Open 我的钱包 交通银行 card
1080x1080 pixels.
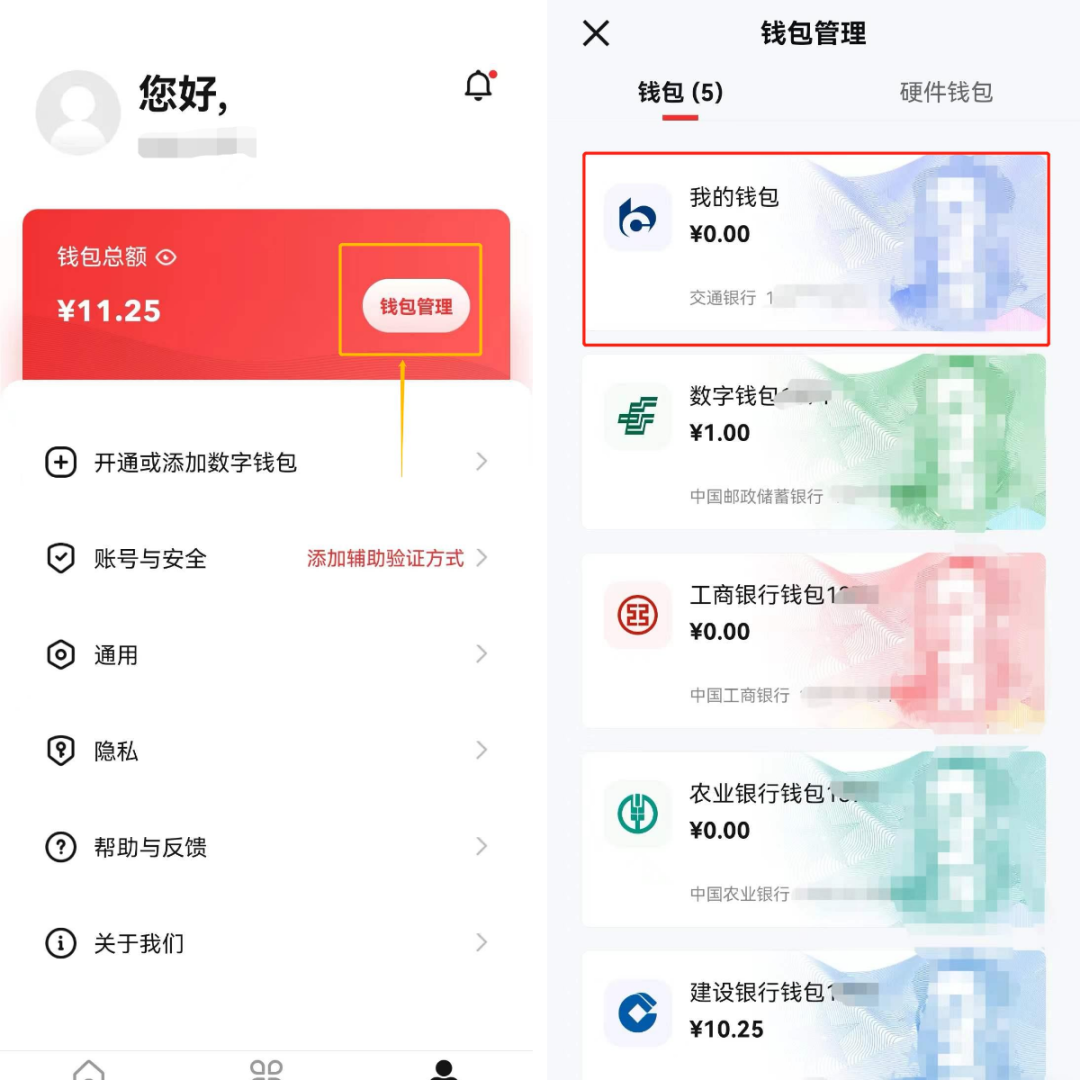[x=815, y=248]
